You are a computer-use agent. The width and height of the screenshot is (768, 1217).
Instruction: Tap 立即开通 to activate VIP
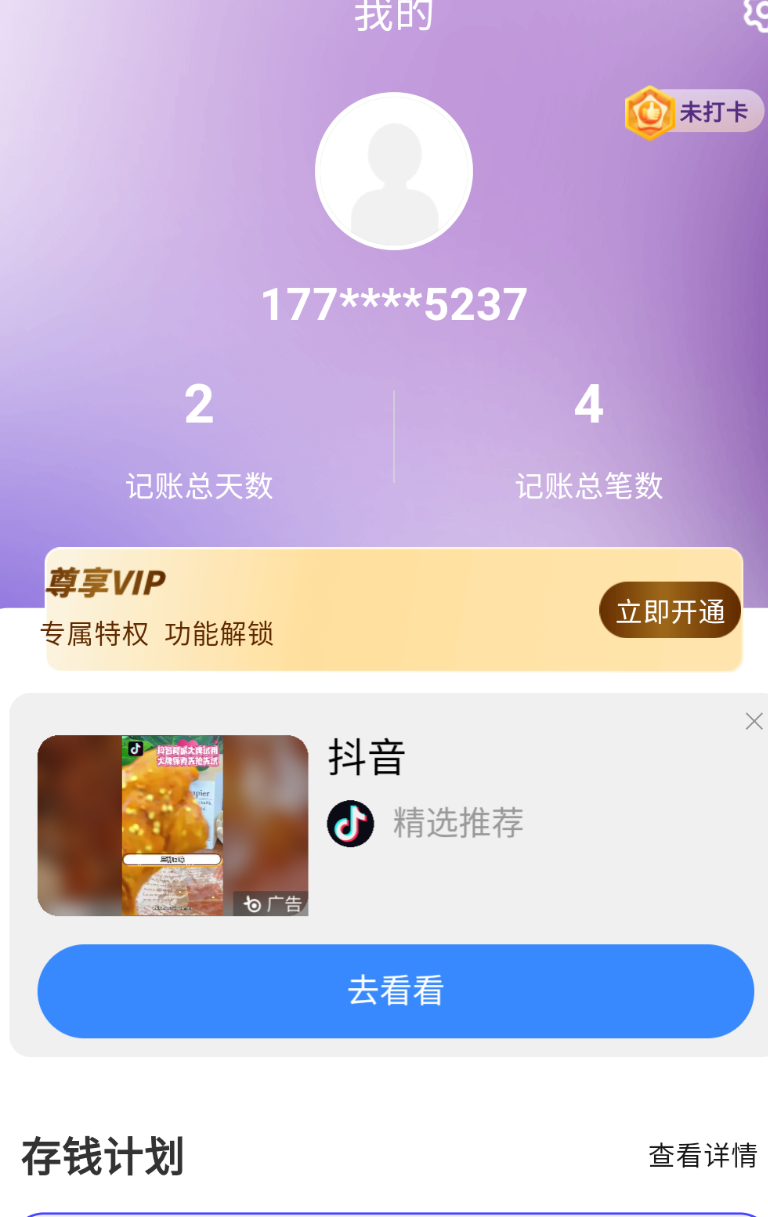[x=670, y=610]
